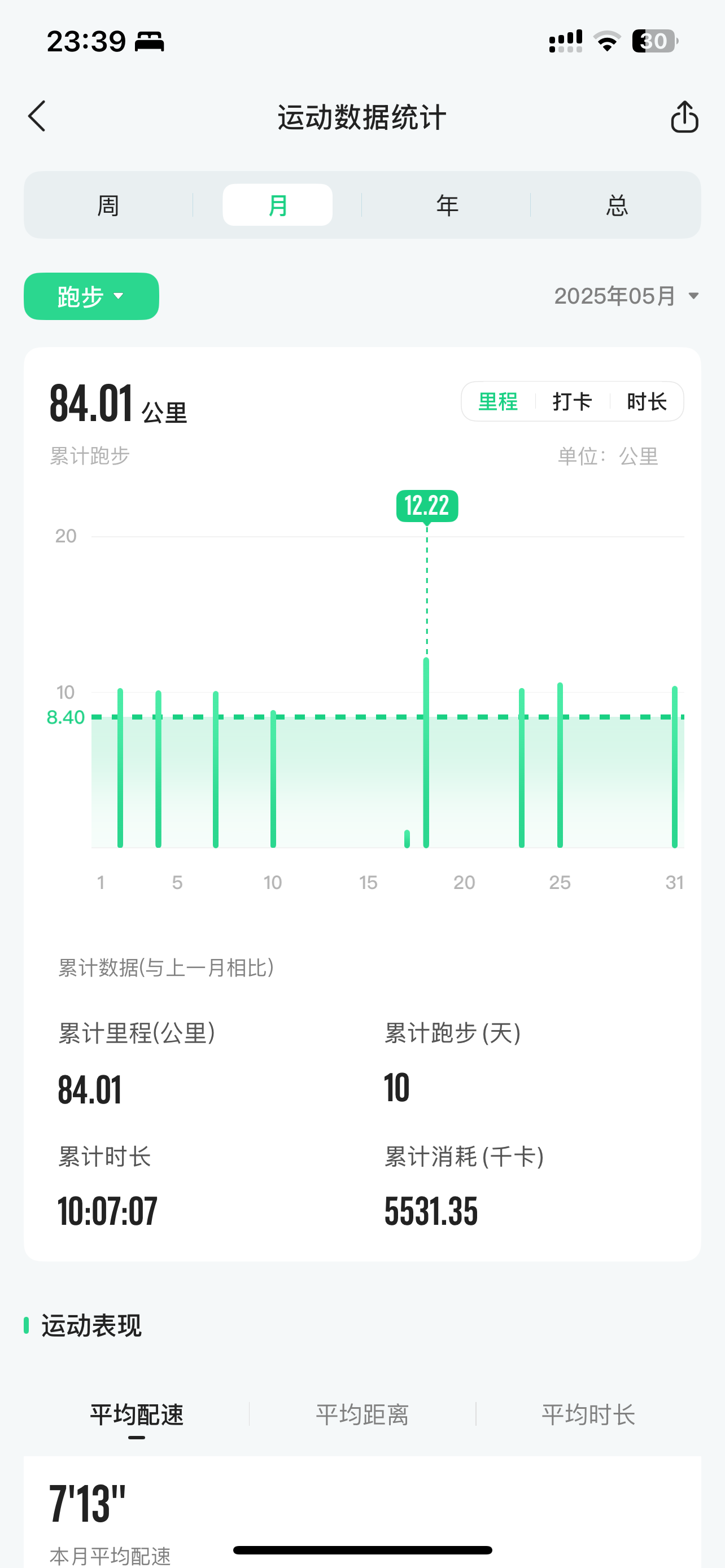The image size is (725, 1568).
Task: Open the 总 (total) statistics tab
Action: coord(616,205)
